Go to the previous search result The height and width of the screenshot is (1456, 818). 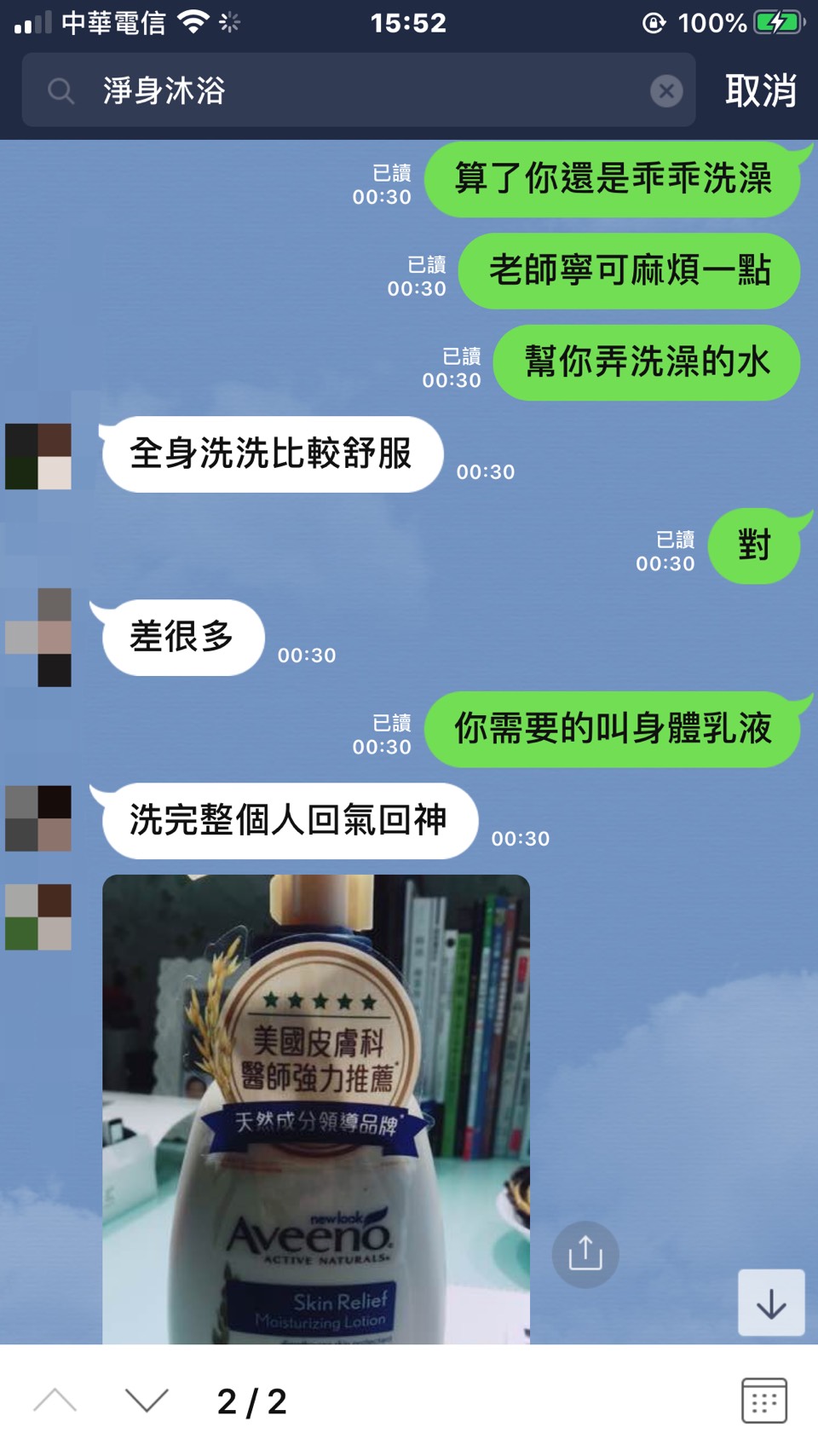click(55, 1401)
